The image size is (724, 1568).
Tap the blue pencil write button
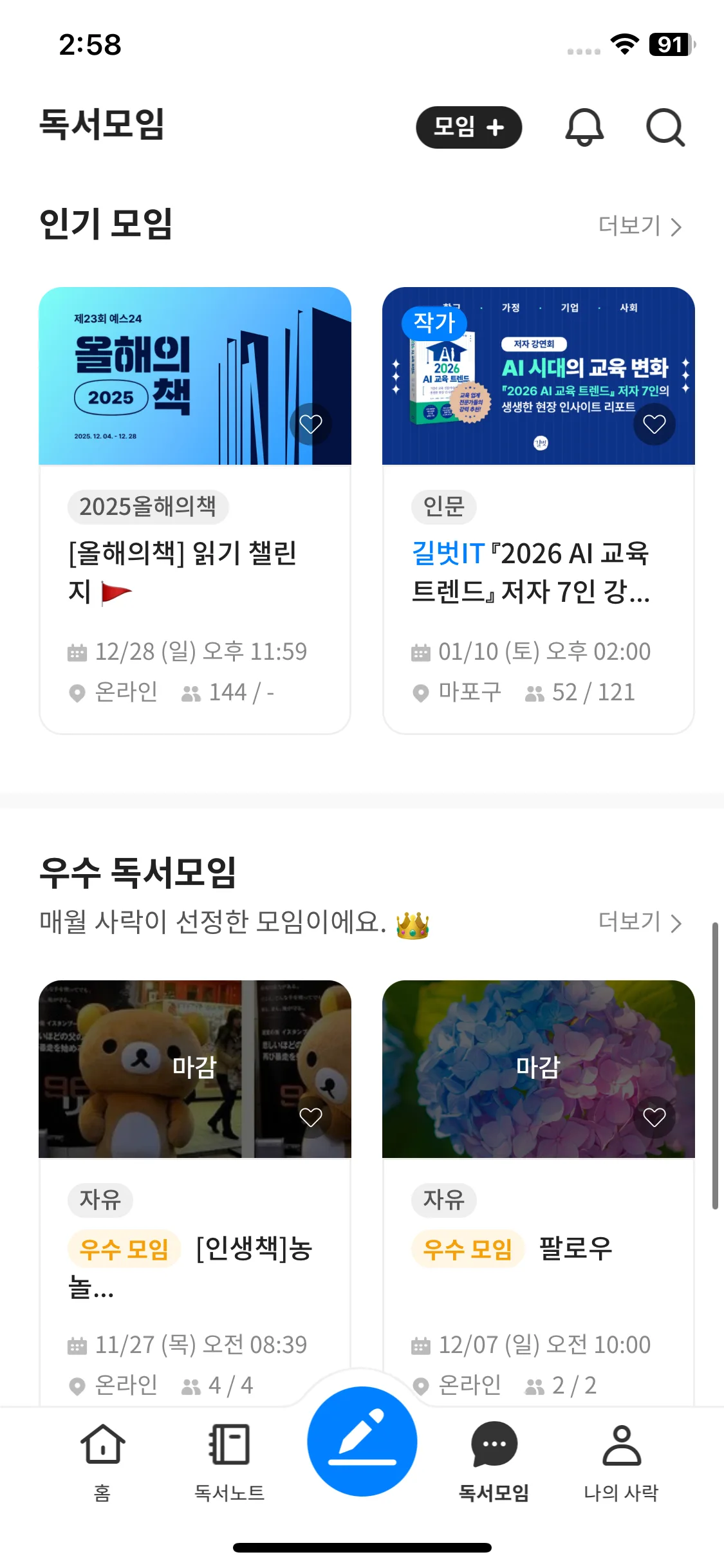pos(362,1441)
